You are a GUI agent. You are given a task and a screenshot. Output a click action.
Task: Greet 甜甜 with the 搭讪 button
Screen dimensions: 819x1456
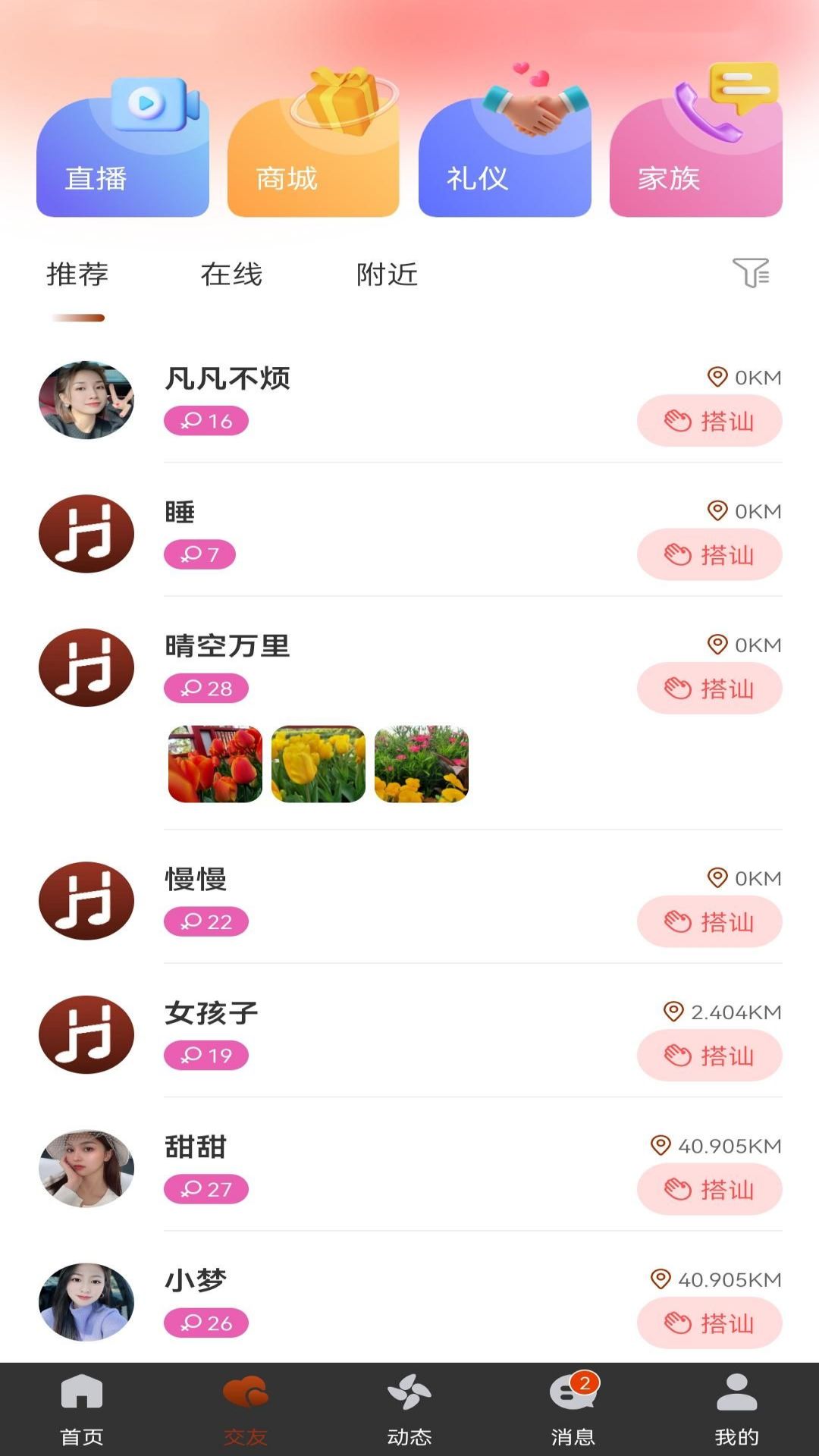pyautogui.click(x=709, y=1190)
